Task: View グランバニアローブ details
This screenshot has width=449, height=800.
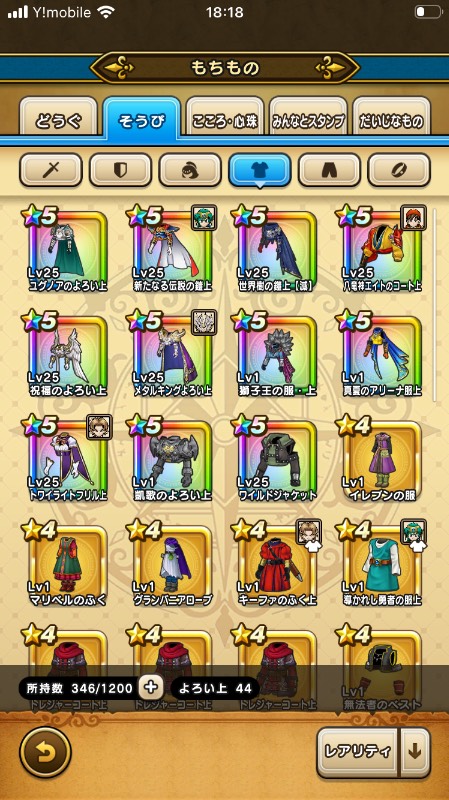Action: click(172, 563)
